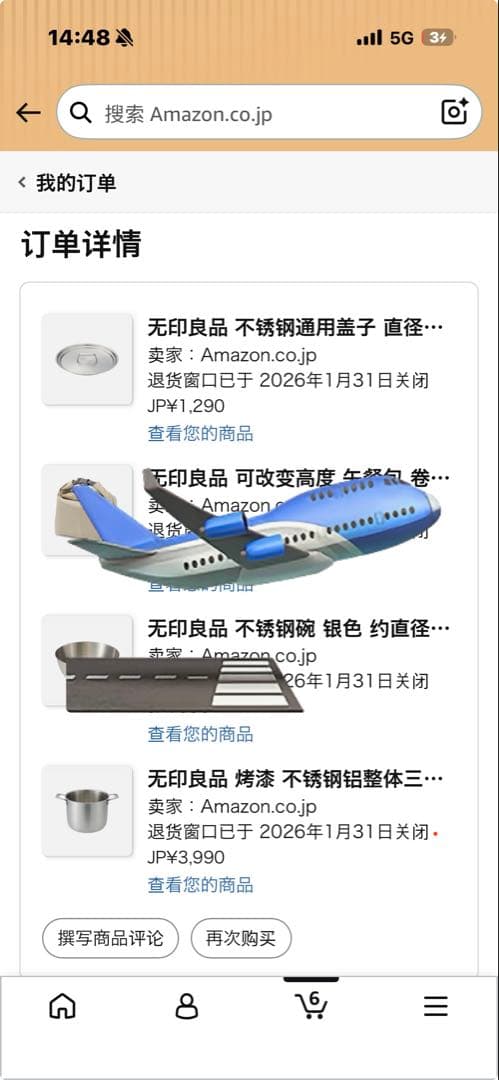Open the stainless pot thumbnail
Screen dimensions: 499x1080
[x=87, y=810]
